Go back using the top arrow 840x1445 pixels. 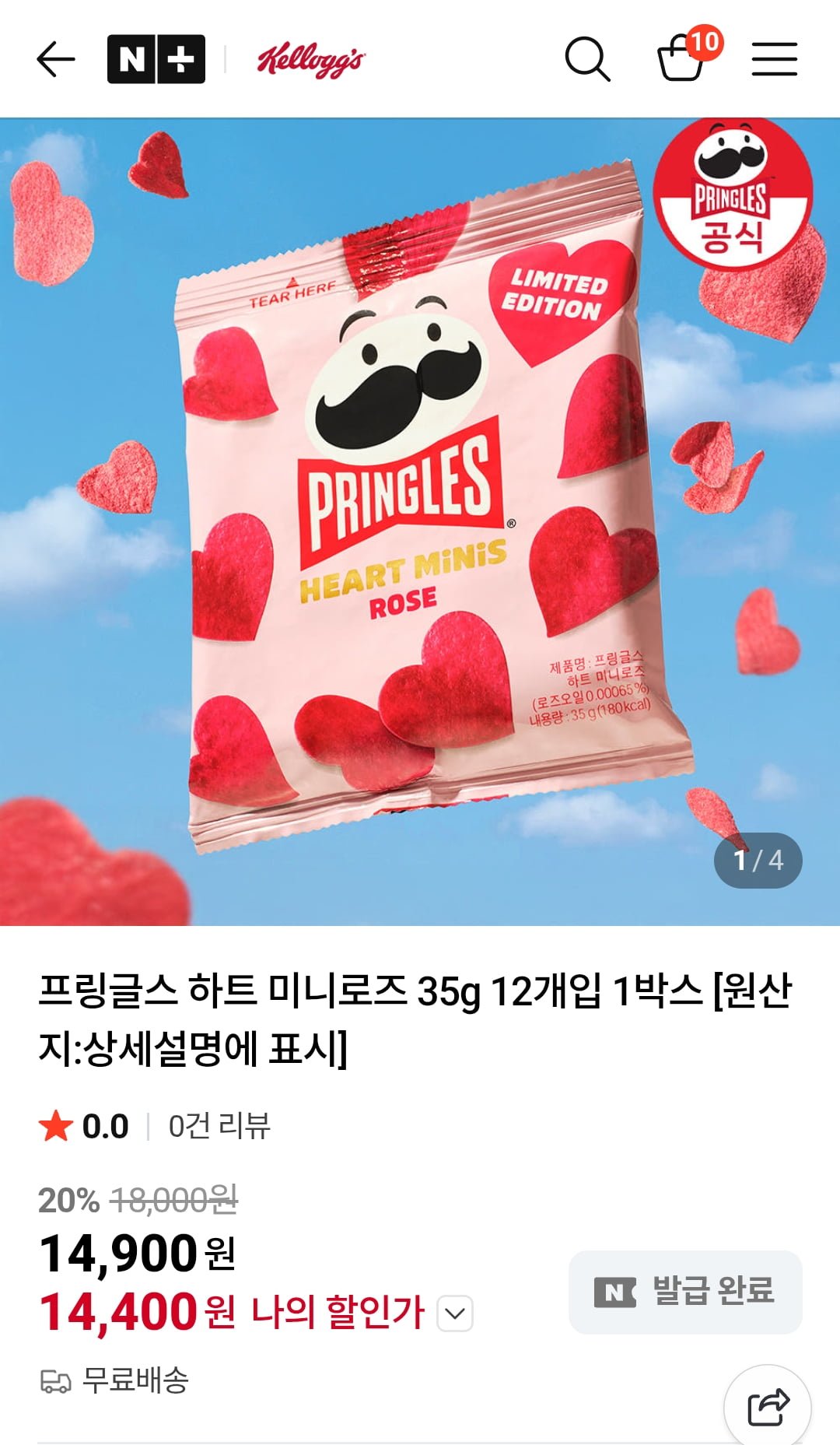click(56, 59)
